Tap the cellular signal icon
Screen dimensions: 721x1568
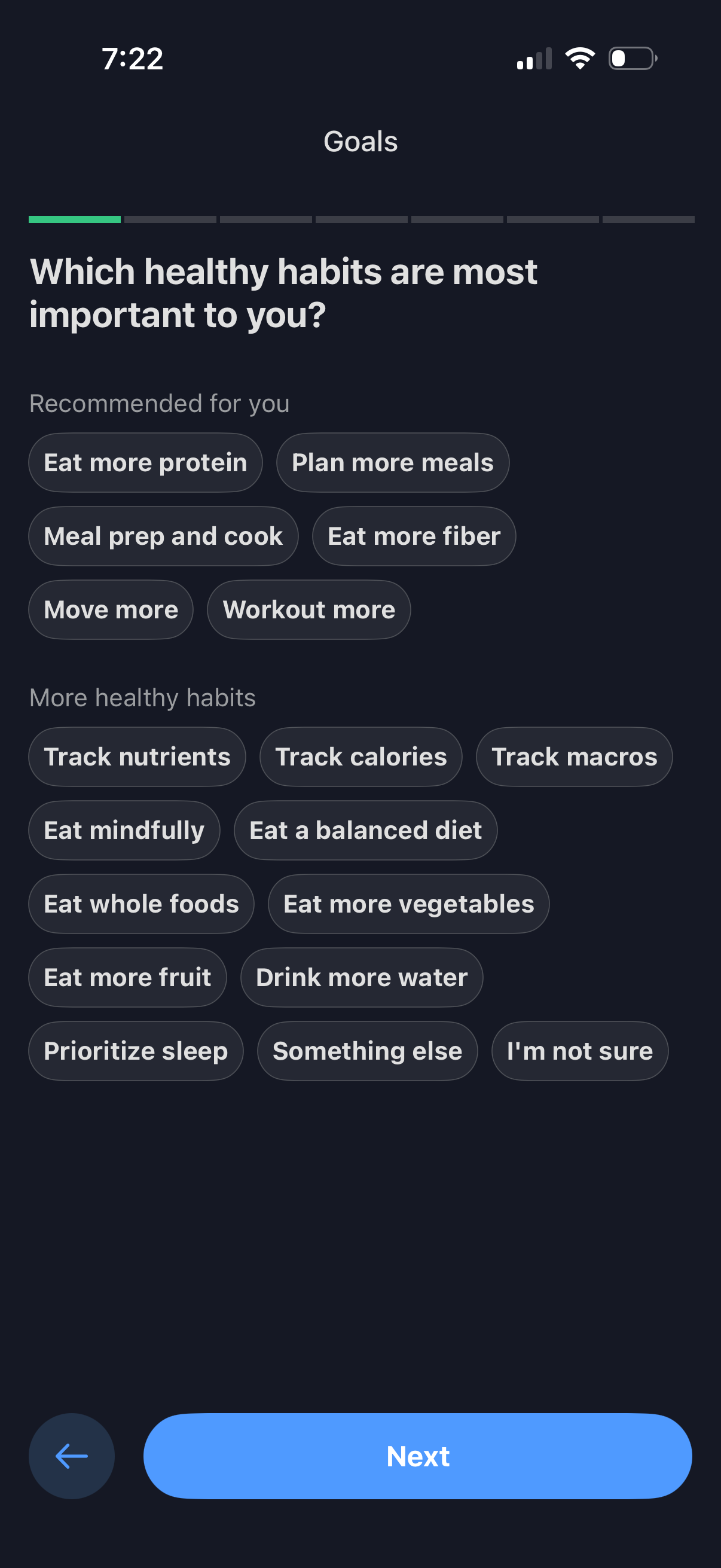coord(534,58)
